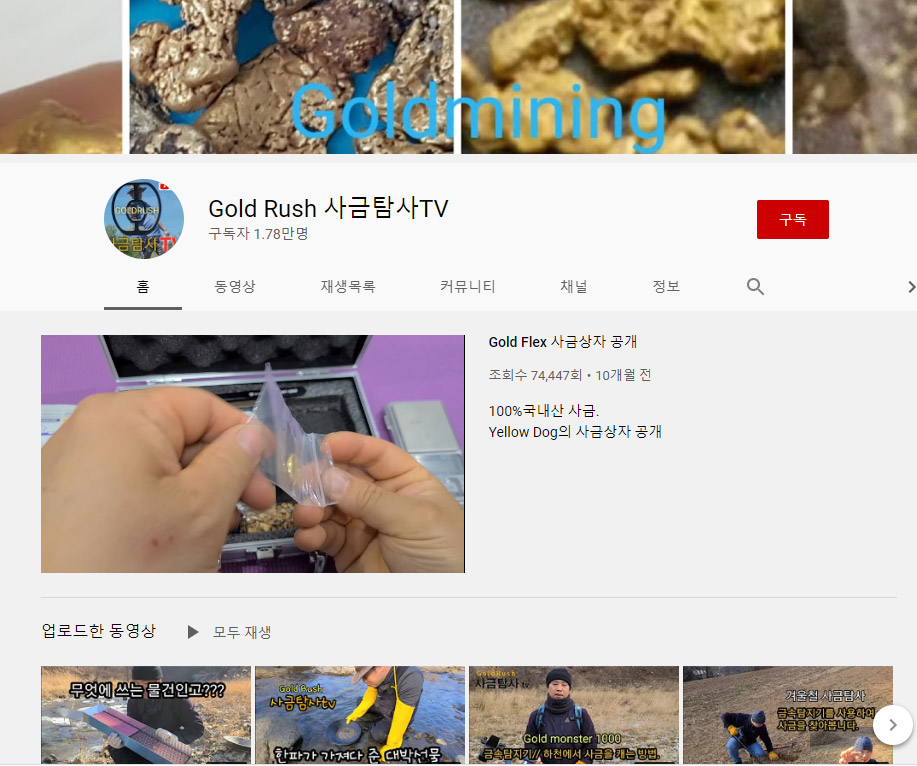Open the Gold Flex 사금상자 공개 title
Viewport: 917px width, 766px height.
(562, 342)
